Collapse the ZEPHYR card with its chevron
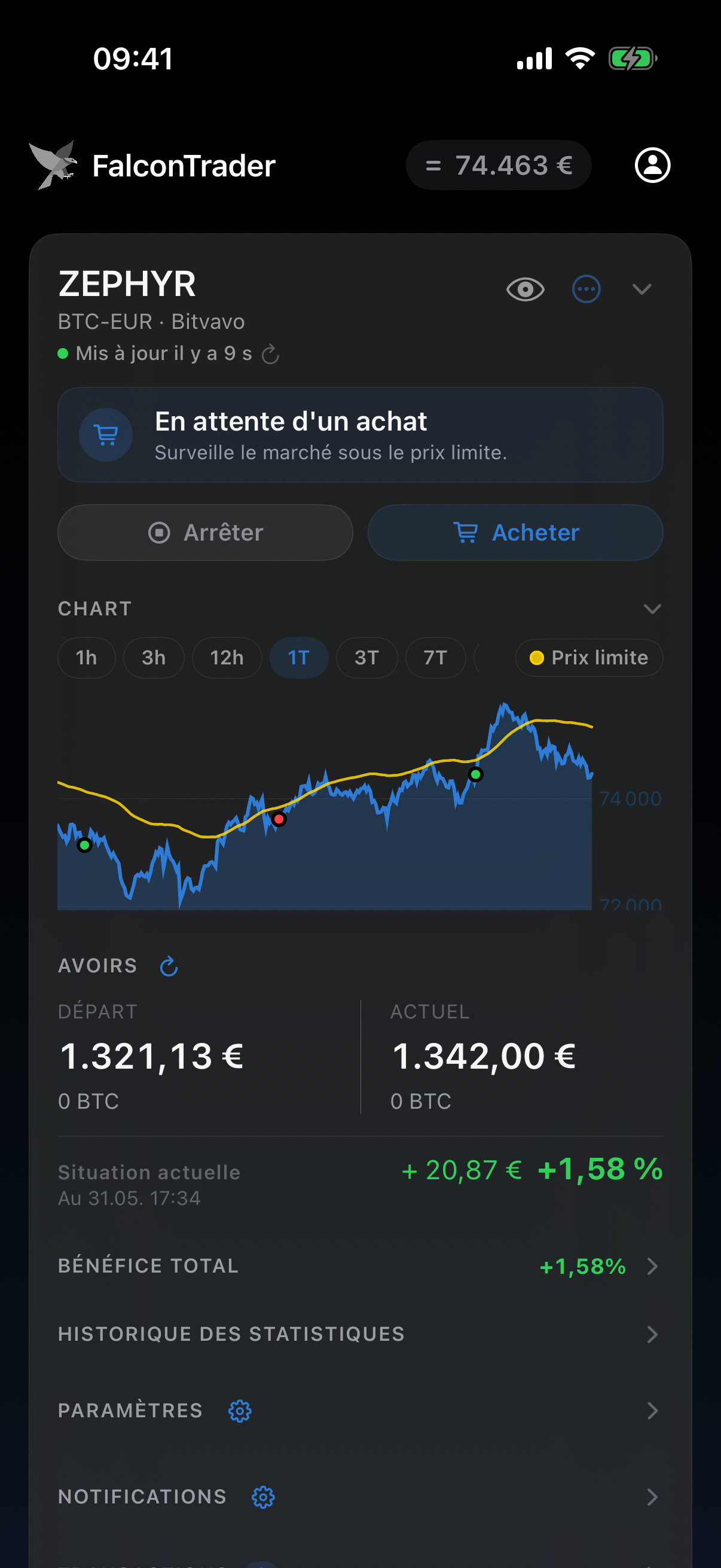Image resolution: width=721 pixels, height=1568 pixels. pyautogui.click(x=641, y=288)
